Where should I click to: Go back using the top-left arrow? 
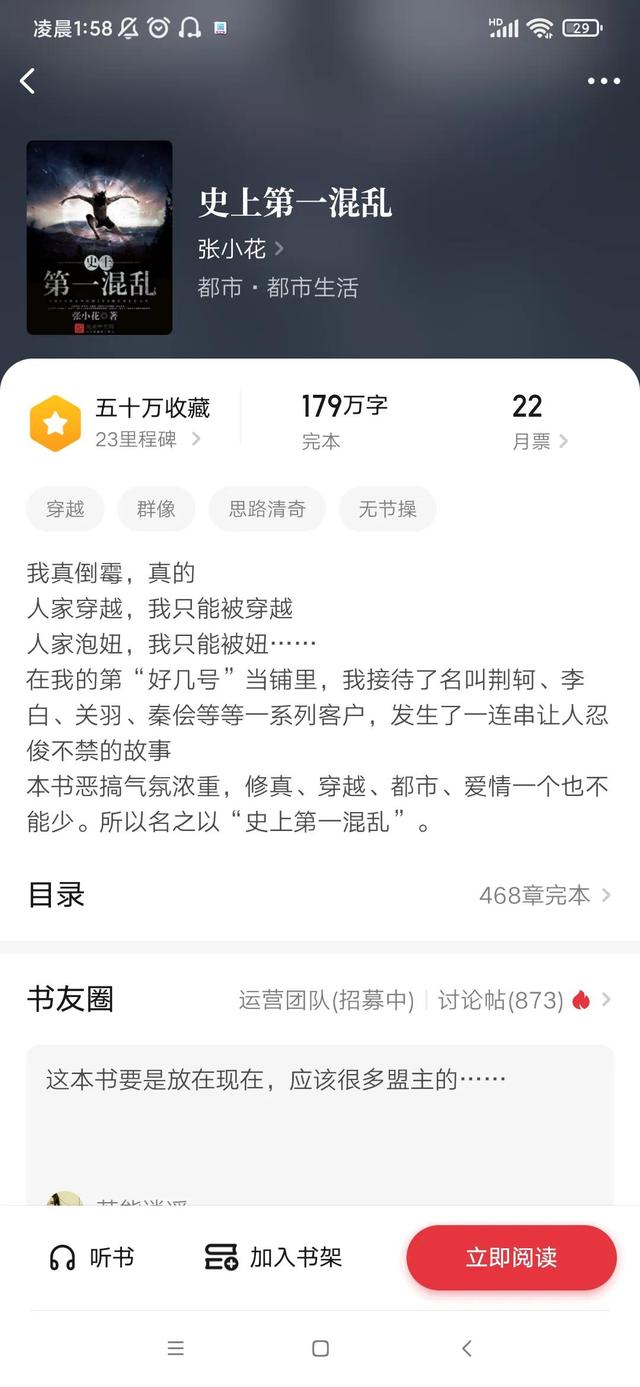pos(28,81)
